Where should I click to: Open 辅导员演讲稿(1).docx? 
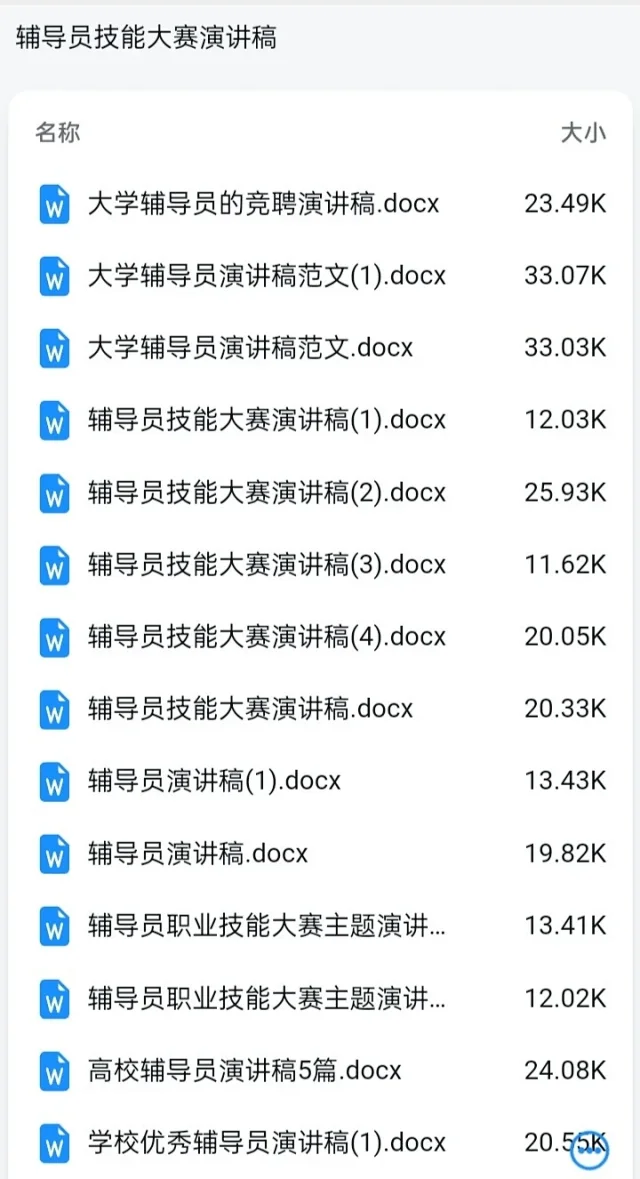point(321,780)
